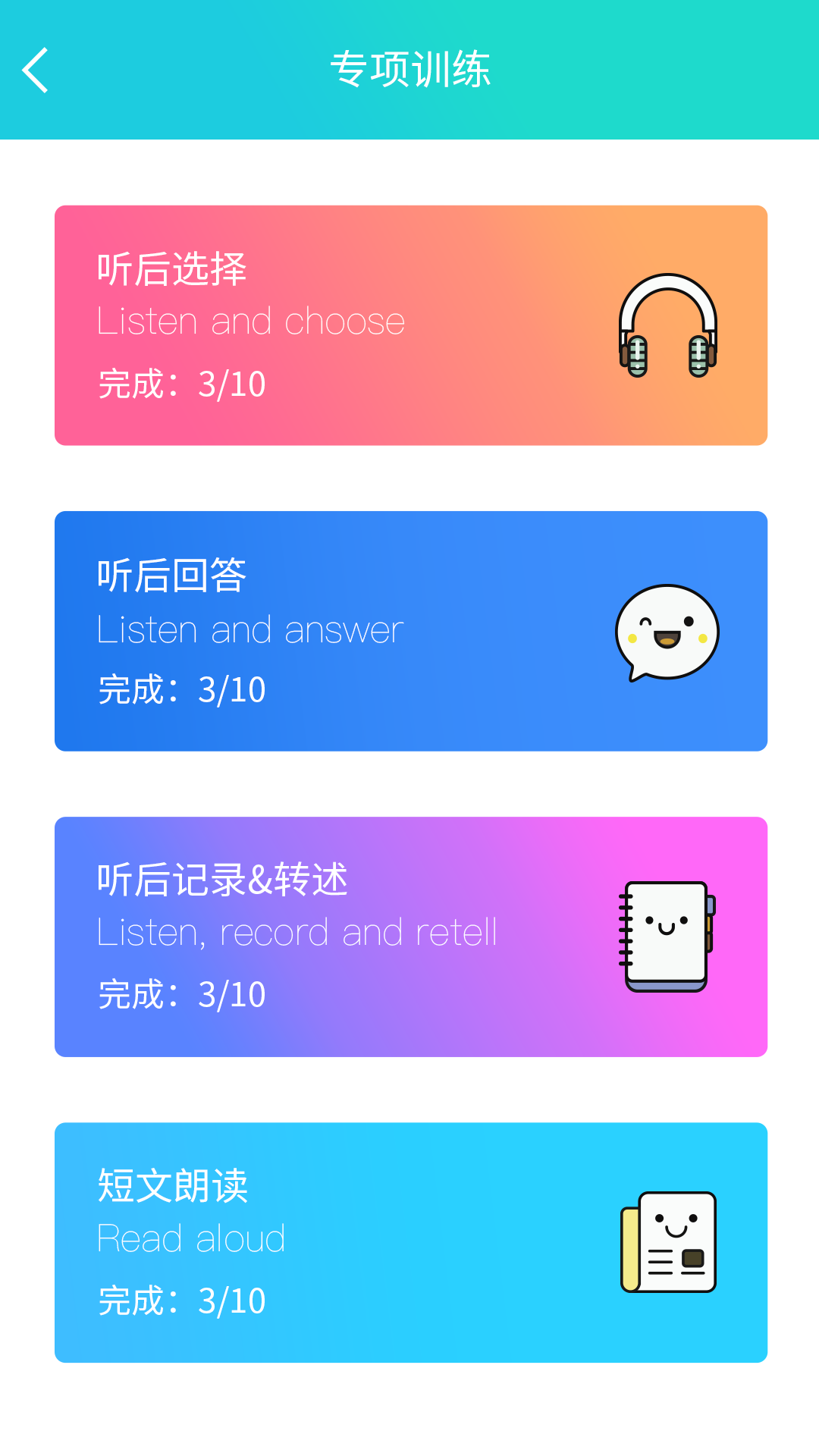Select the Listen and choose subtitle text
819x1456 pixels.
coord(250,321)
